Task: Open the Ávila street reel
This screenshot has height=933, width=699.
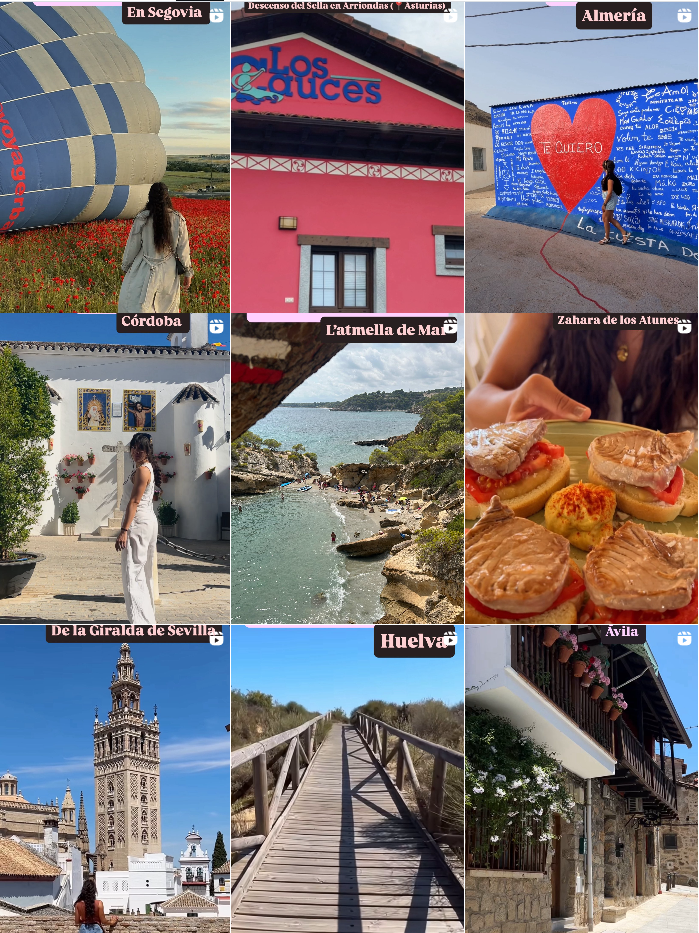Action: 581,780
